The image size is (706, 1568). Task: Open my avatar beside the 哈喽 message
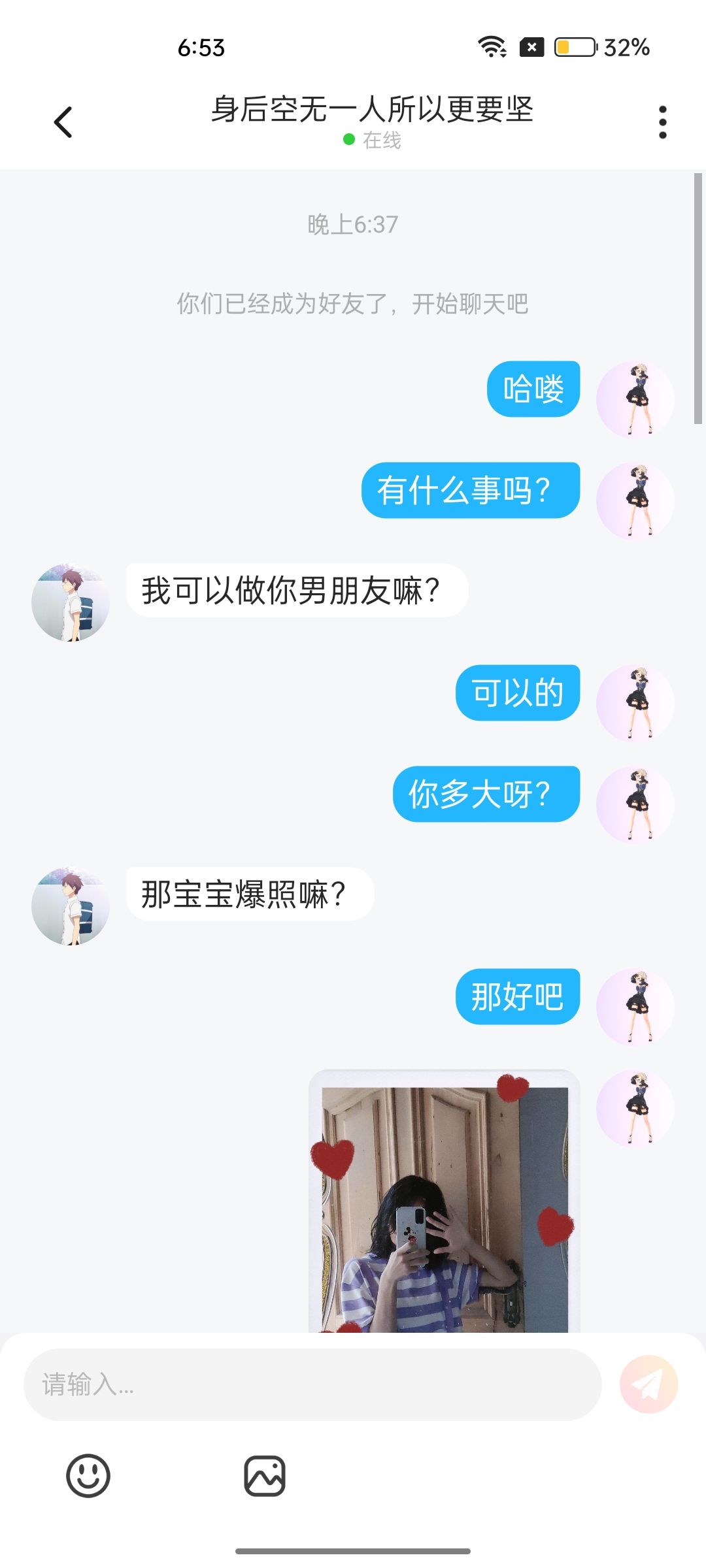click(x=635, y=399)
